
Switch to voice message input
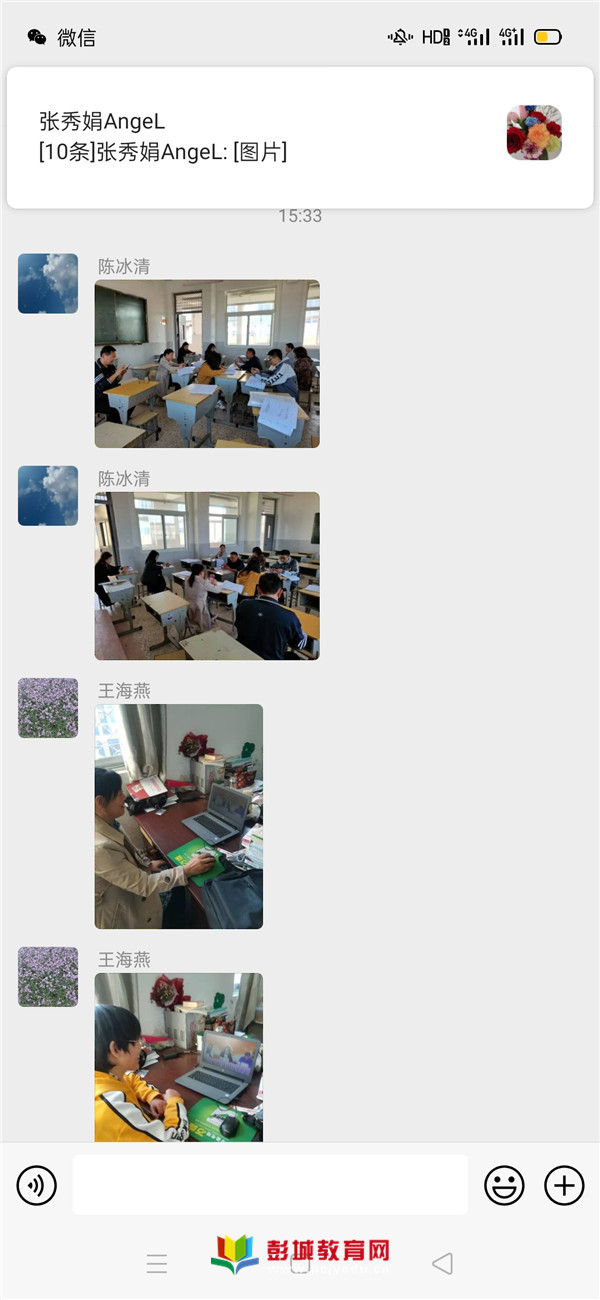click(37, 1186)
